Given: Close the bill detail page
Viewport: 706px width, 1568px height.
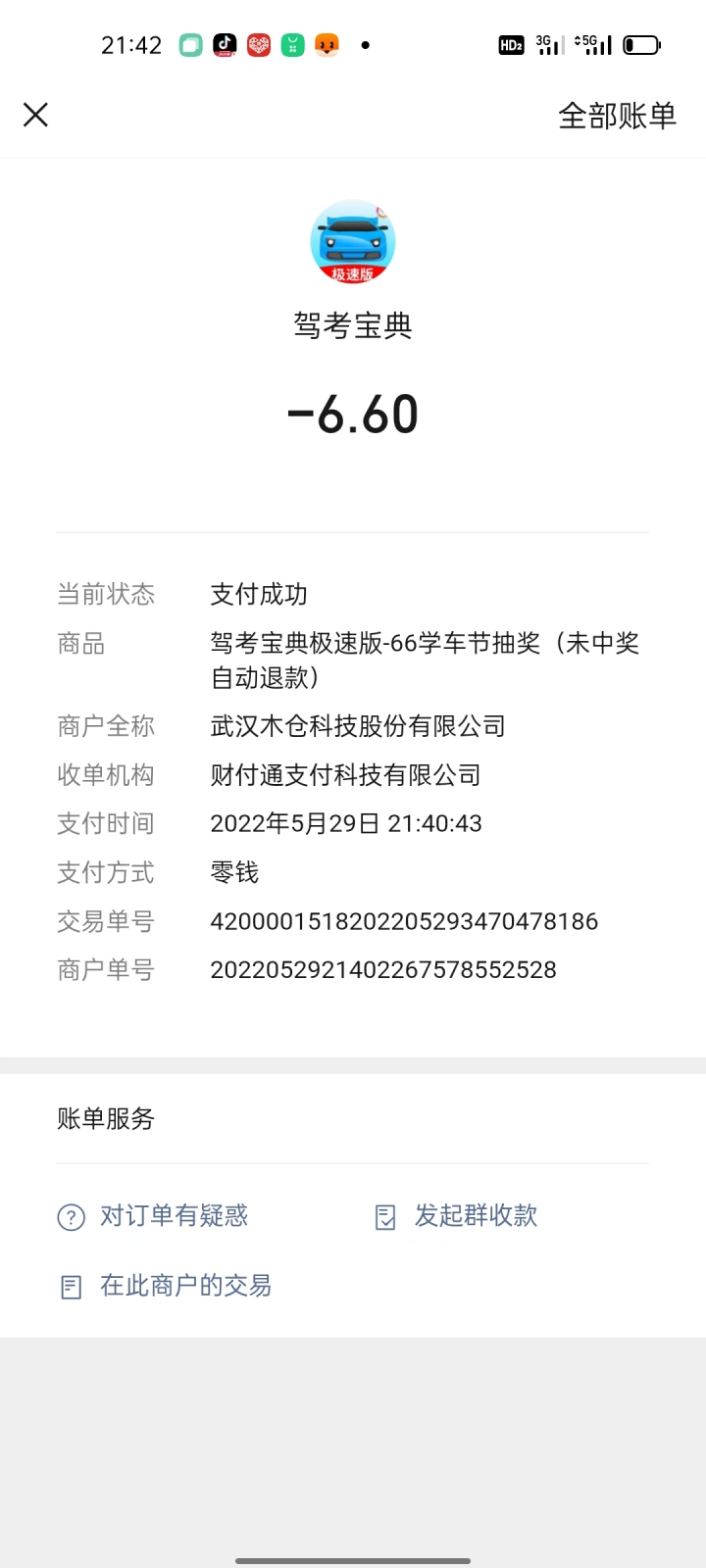Looking at the screenshot, I should (x=35, y=116).
